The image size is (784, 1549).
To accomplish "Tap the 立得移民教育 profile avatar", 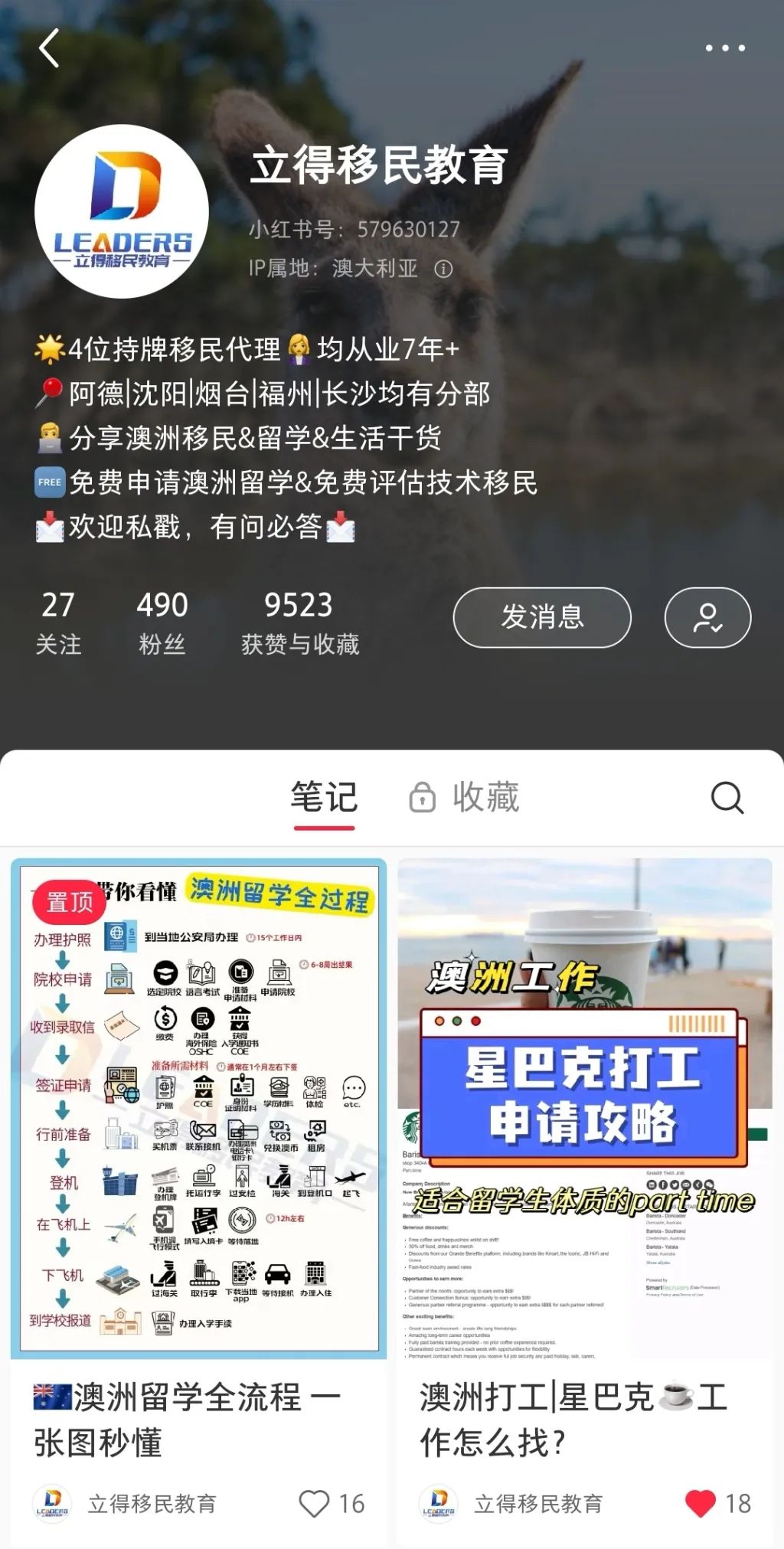I will (122, 211).
